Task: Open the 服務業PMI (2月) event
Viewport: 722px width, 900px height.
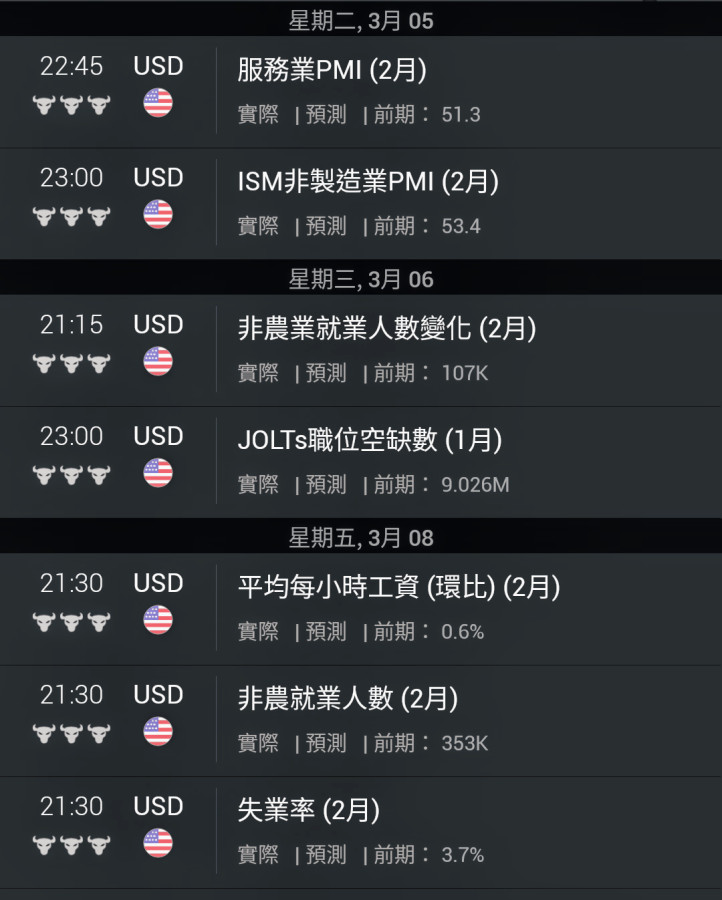Action: [x=332, y=70]
